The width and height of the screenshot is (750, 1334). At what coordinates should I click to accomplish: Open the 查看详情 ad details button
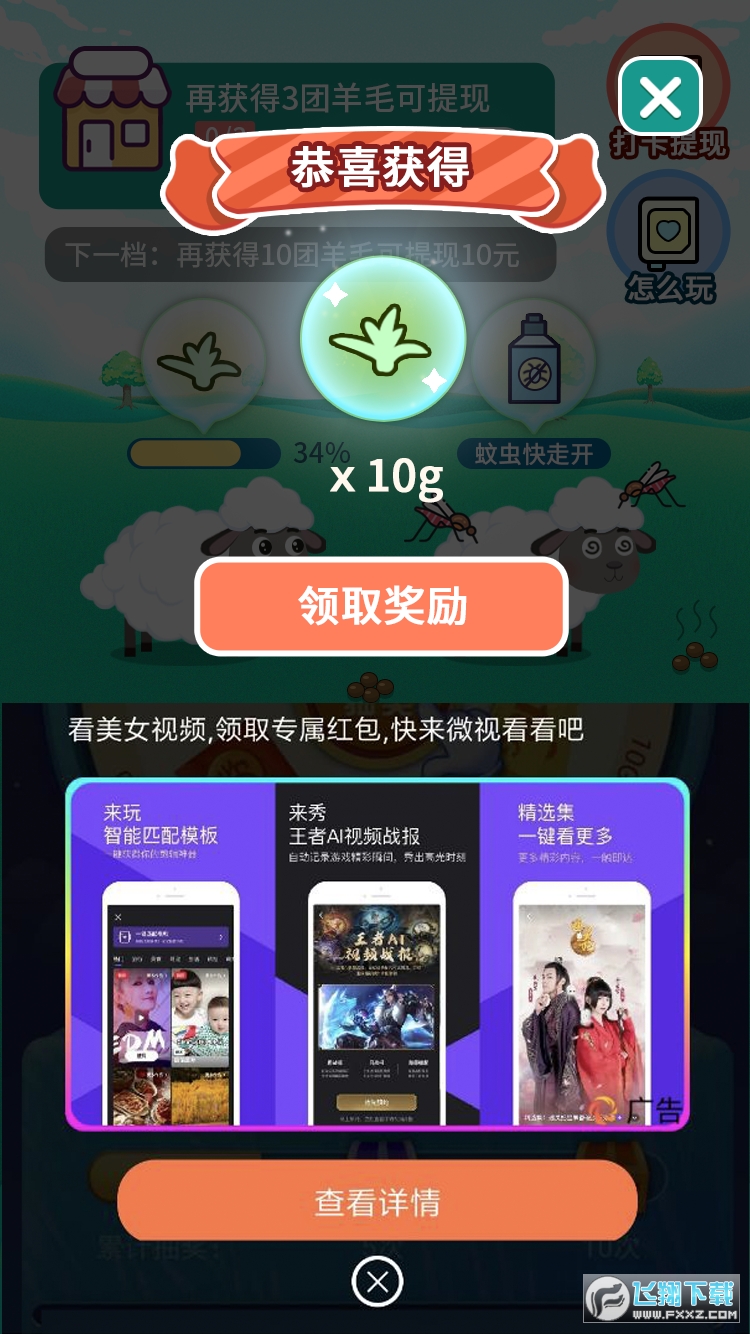377,1201
